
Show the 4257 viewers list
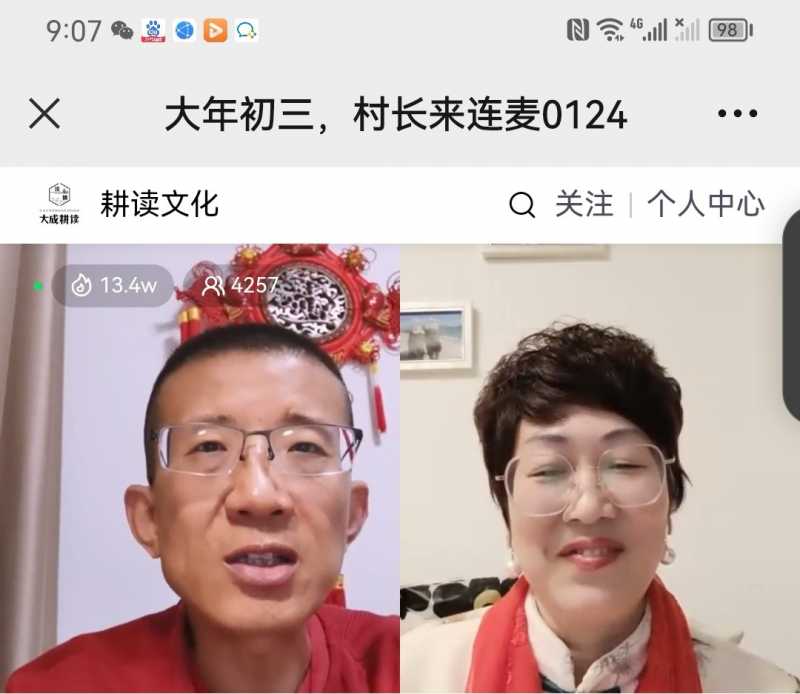click(x=240, y=286)
